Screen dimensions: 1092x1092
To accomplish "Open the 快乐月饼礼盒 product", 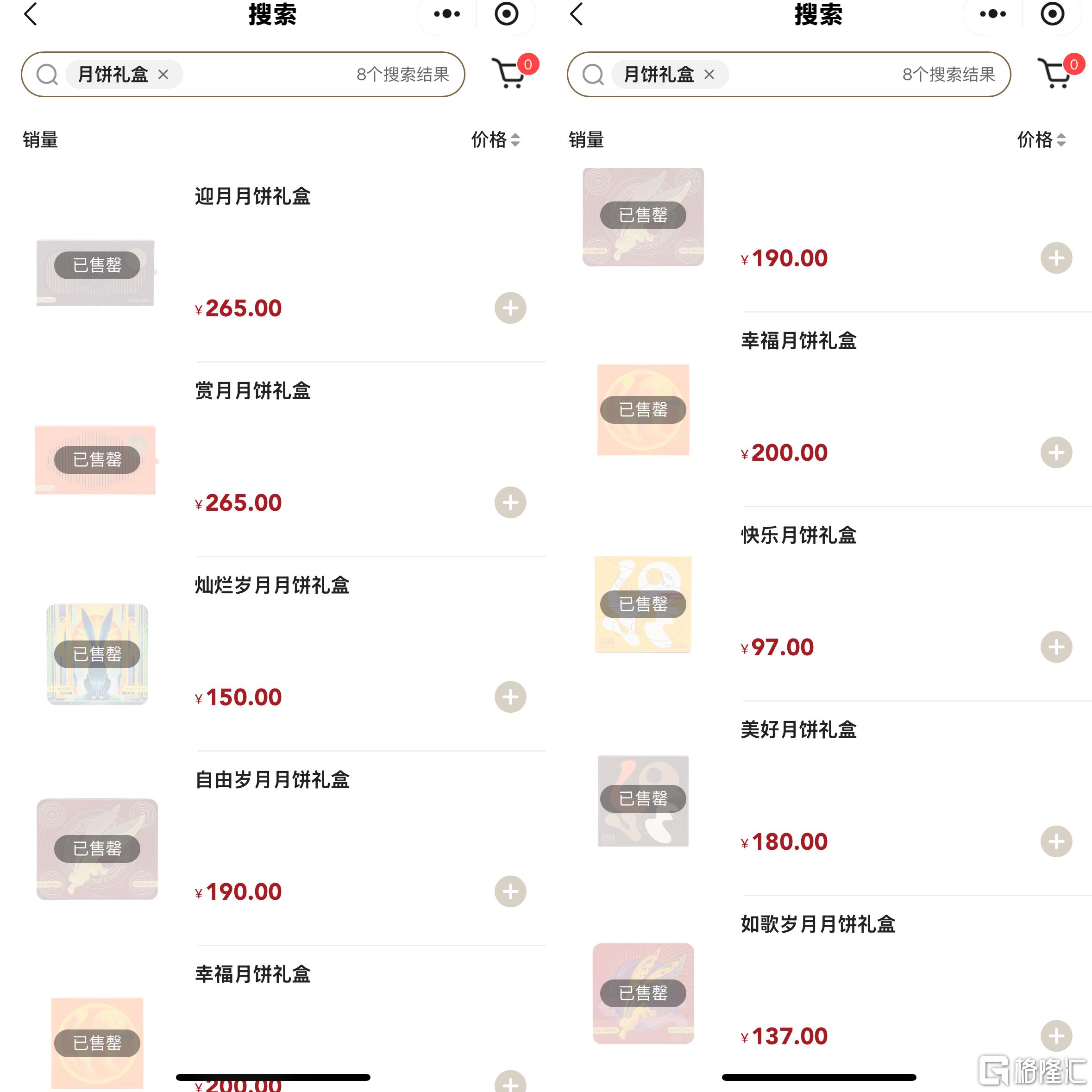I will [798, 535].
